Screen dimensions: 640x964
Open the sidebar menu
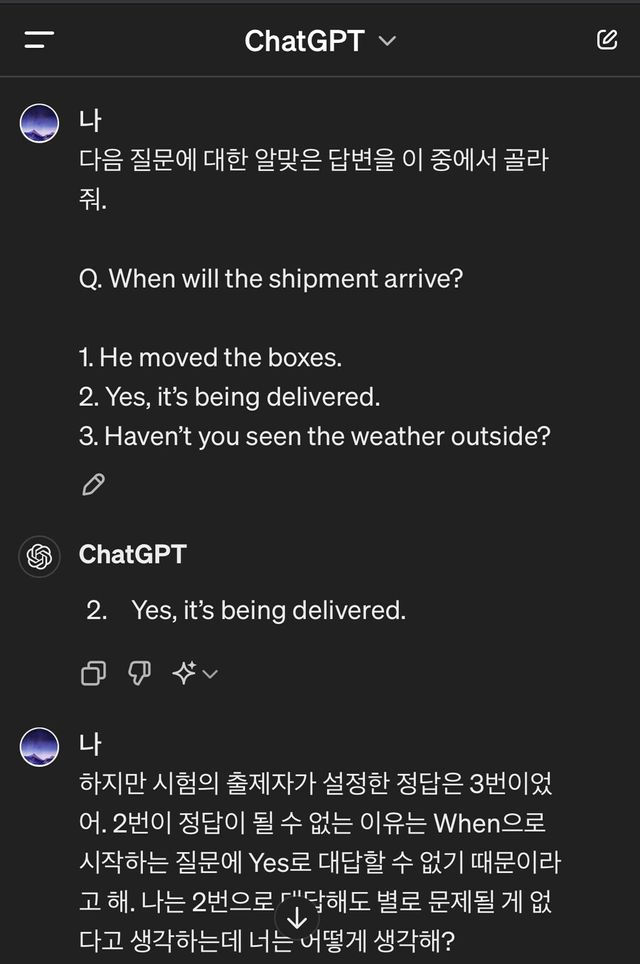tap(39, 40)
